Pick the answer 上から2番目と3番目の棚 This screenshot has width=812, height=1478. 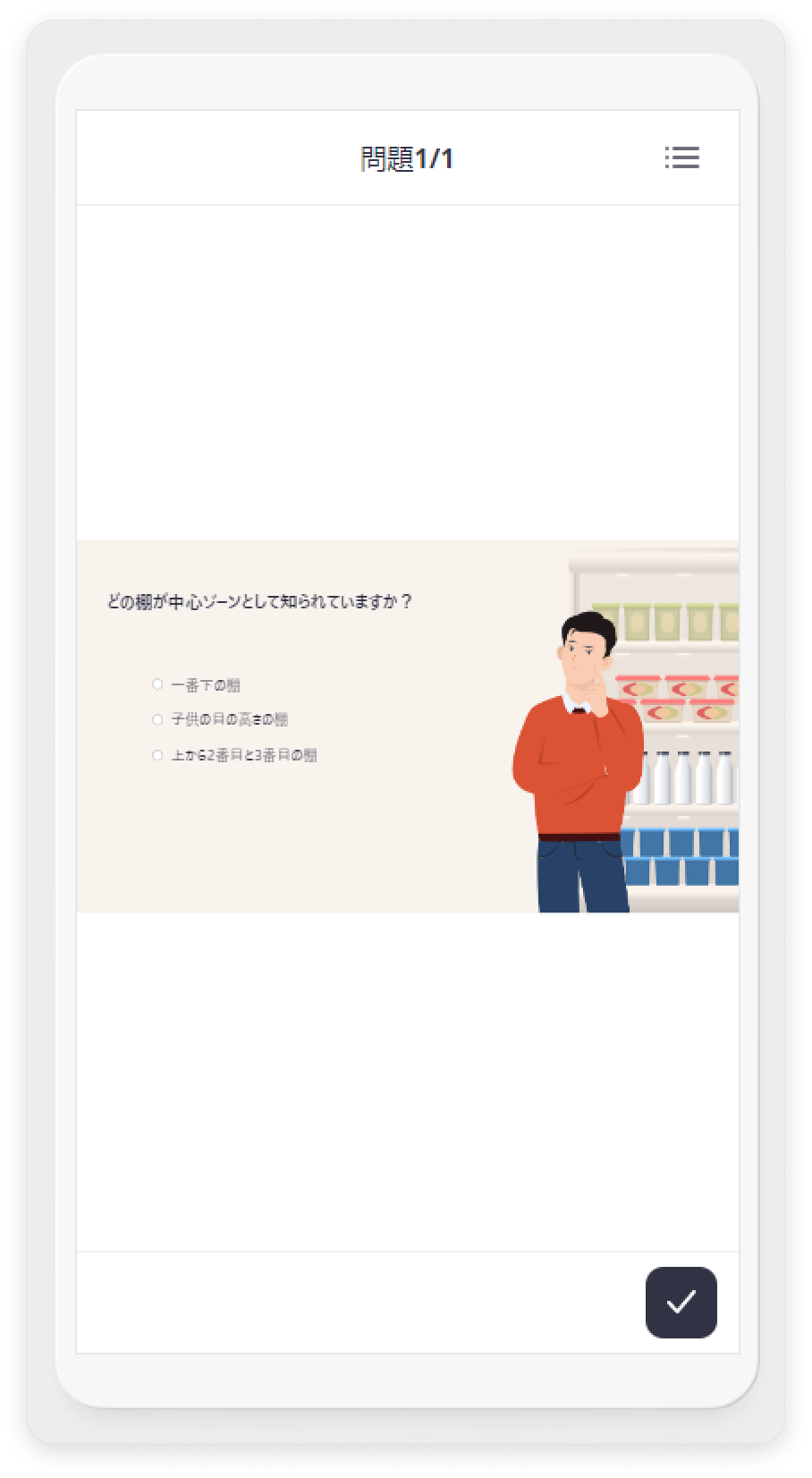(157, 755)
